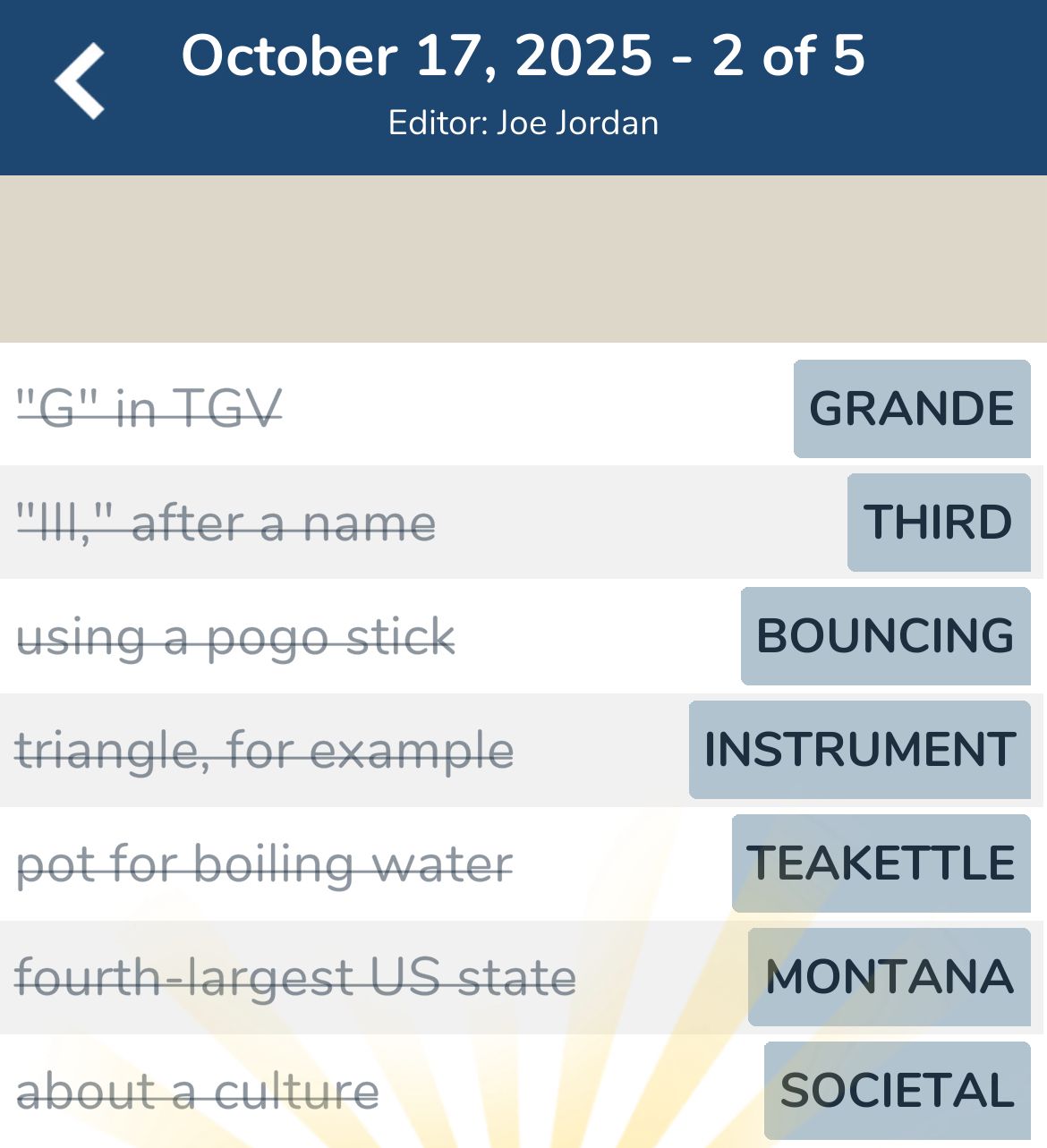Select the MONTANA answer chip
Image resolution: width=1047 pixels, height=1148 pixels.
(889, 977)
